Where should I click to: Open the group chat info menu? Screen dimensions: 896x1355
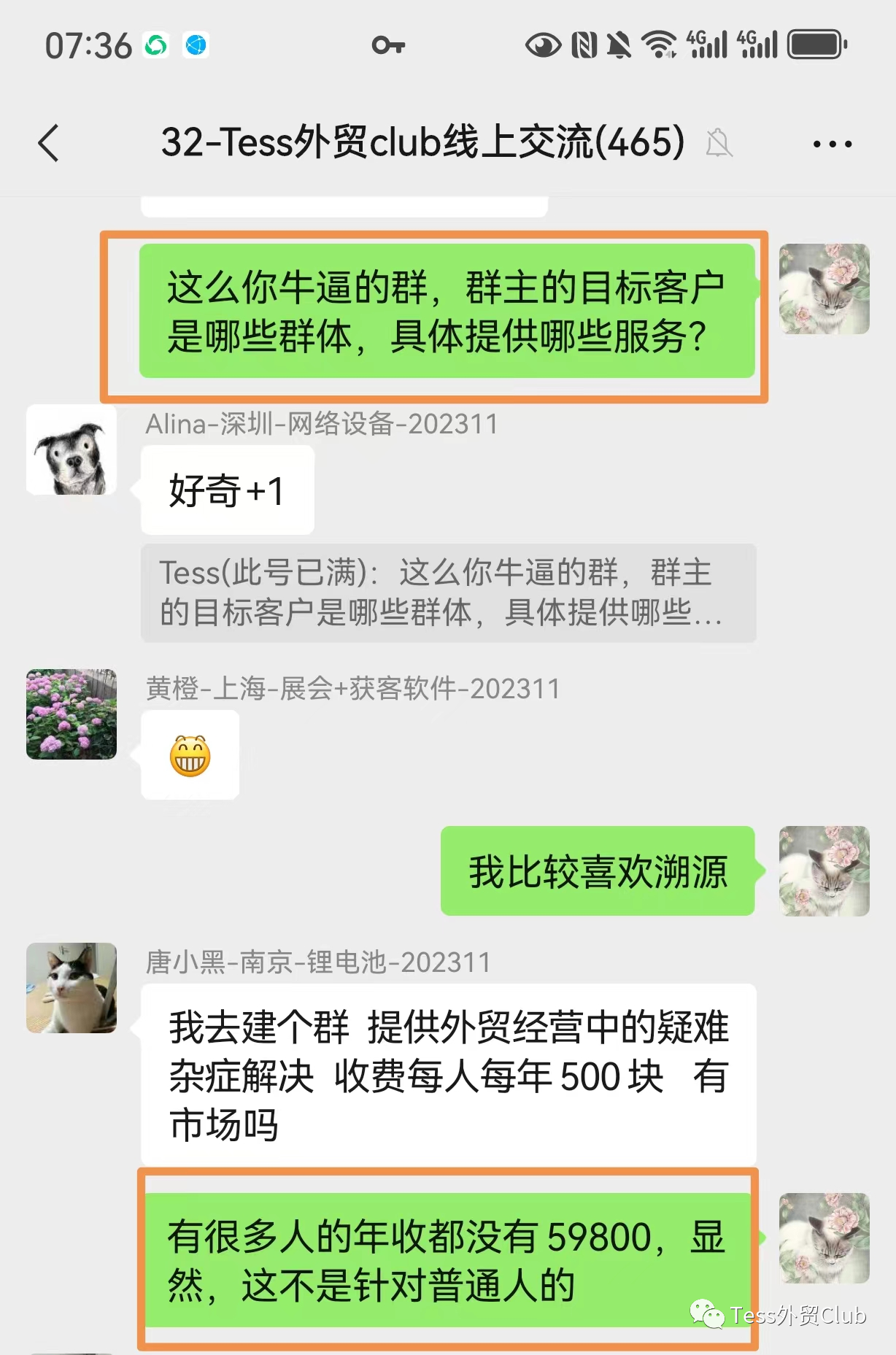coord(832,144)
